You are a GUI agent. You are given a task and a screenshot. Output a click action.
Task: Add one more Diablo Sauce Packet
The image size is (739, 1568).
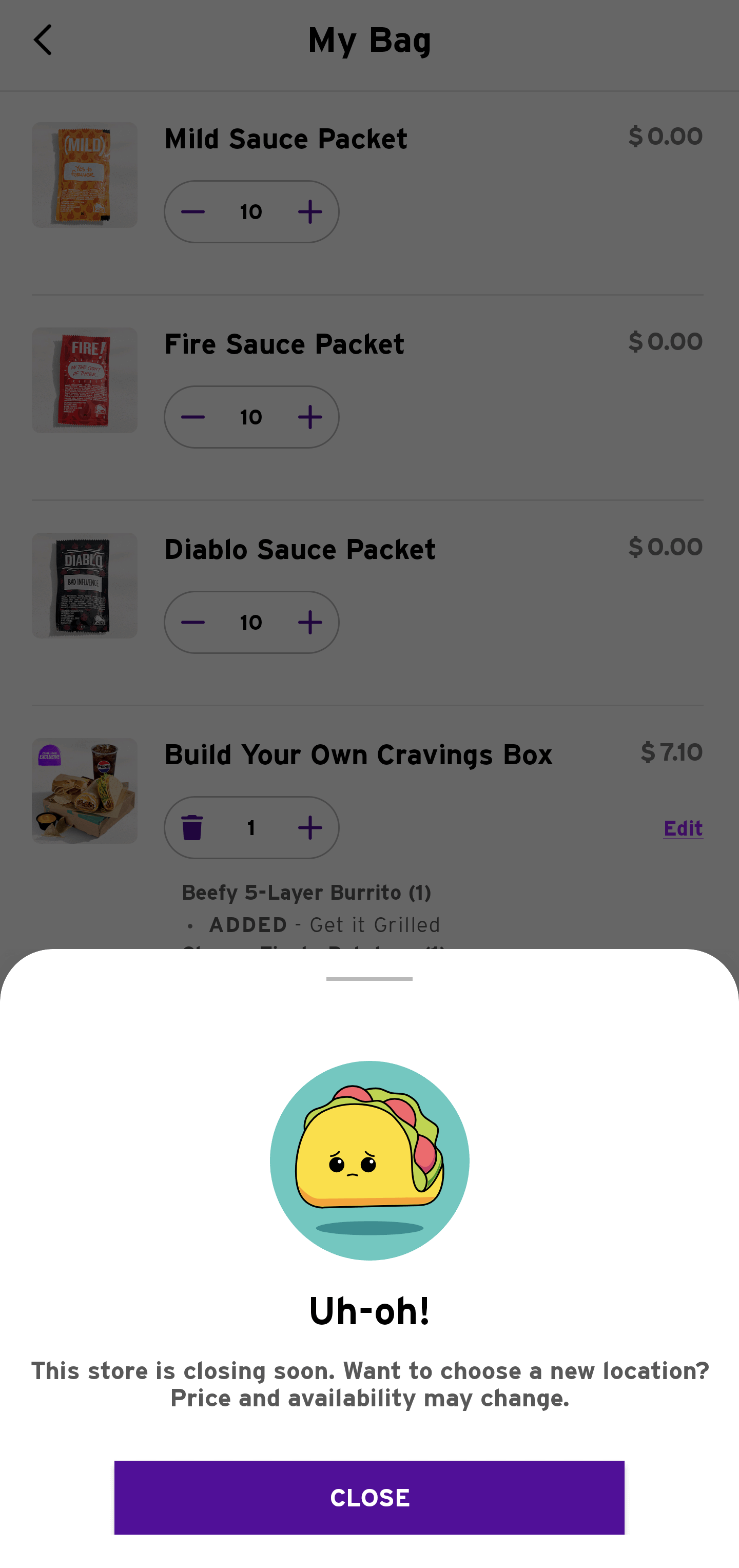[310, 622]
